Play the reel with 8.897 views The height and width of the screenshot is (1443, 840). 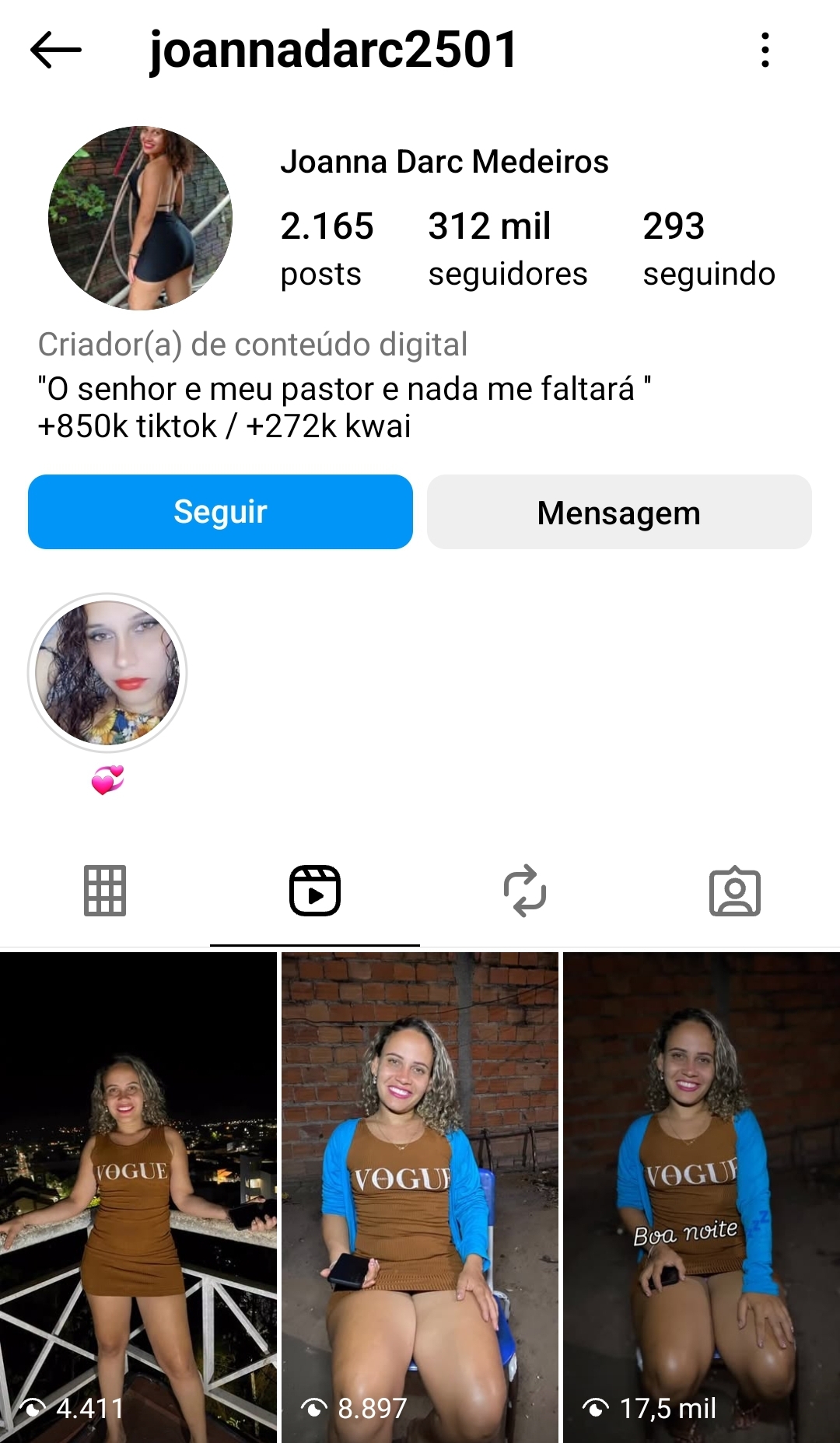click(x=420, y=1198)
